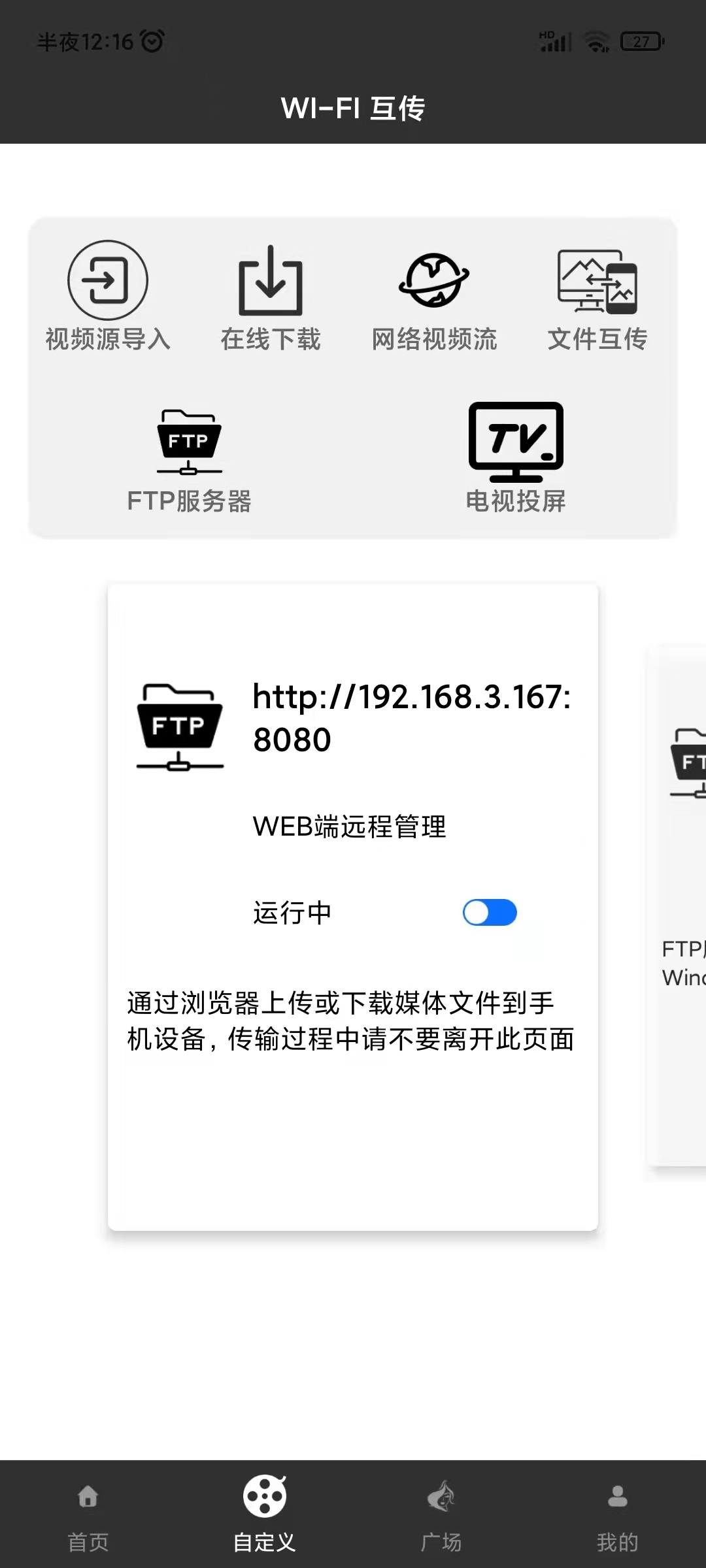Open 电视投屏 TV casting
Screen dimensions: 706x1568
pyautogui.click(x=516, y=457)
